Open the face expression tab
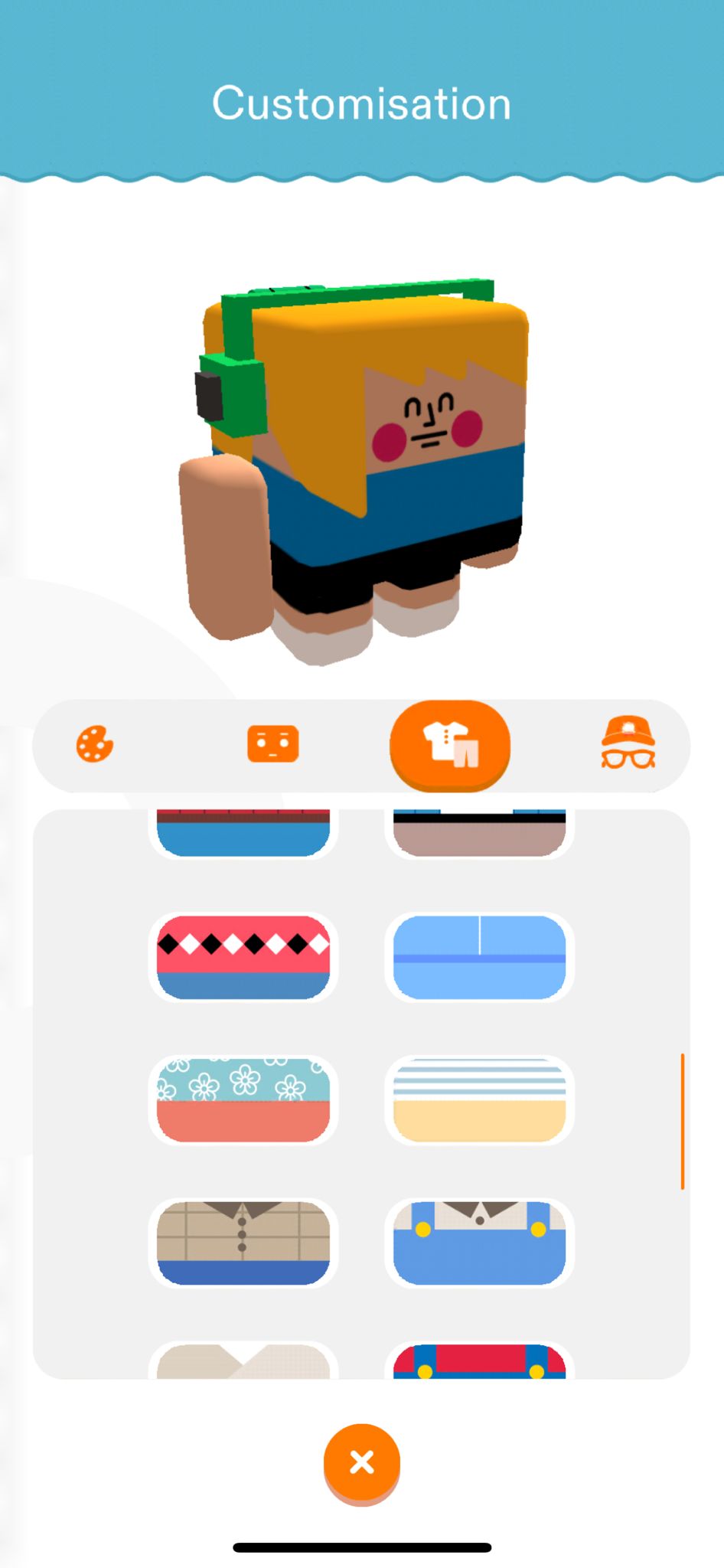 click(272, 744)
